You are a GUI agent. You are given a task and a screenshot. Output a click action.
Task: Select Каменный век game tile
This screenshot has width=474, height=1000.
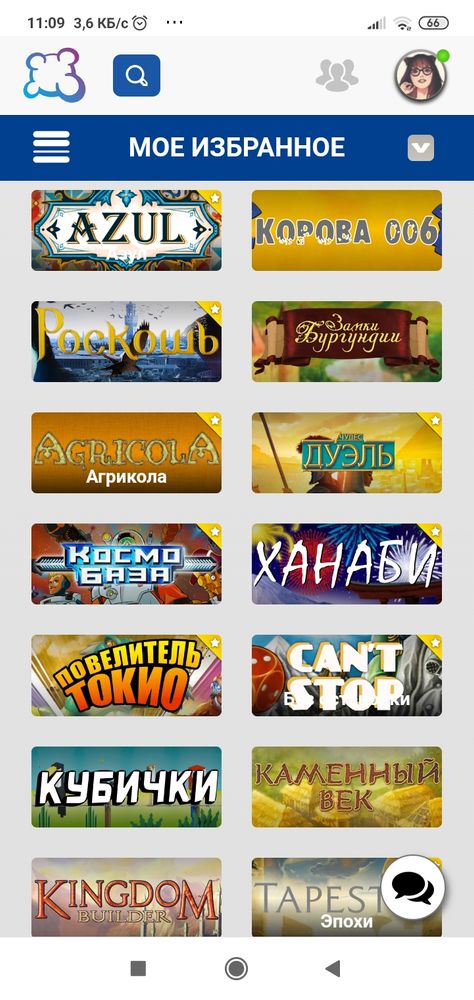pyautogui.click(x=346, y=787)
